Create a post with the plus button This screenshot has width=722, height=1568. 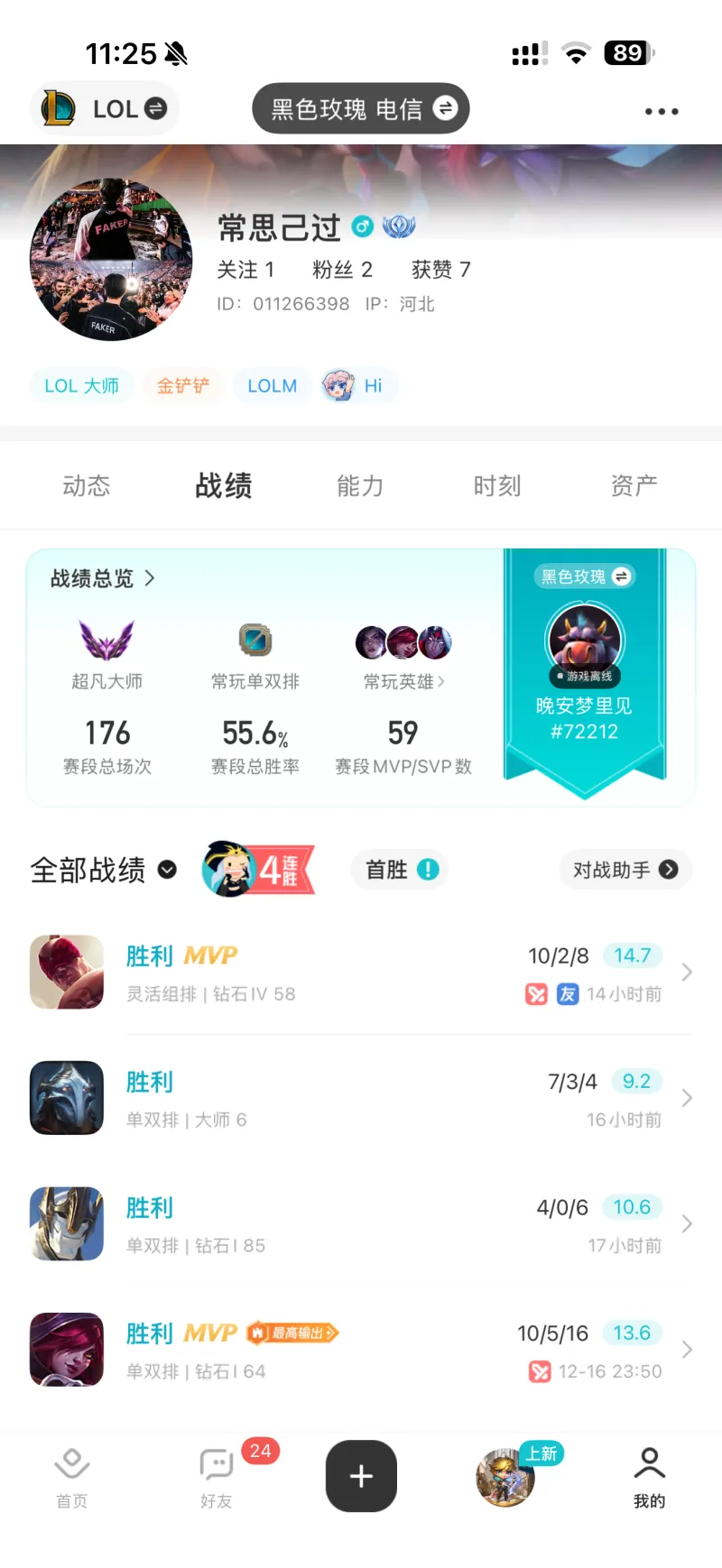click(361, 1476)
